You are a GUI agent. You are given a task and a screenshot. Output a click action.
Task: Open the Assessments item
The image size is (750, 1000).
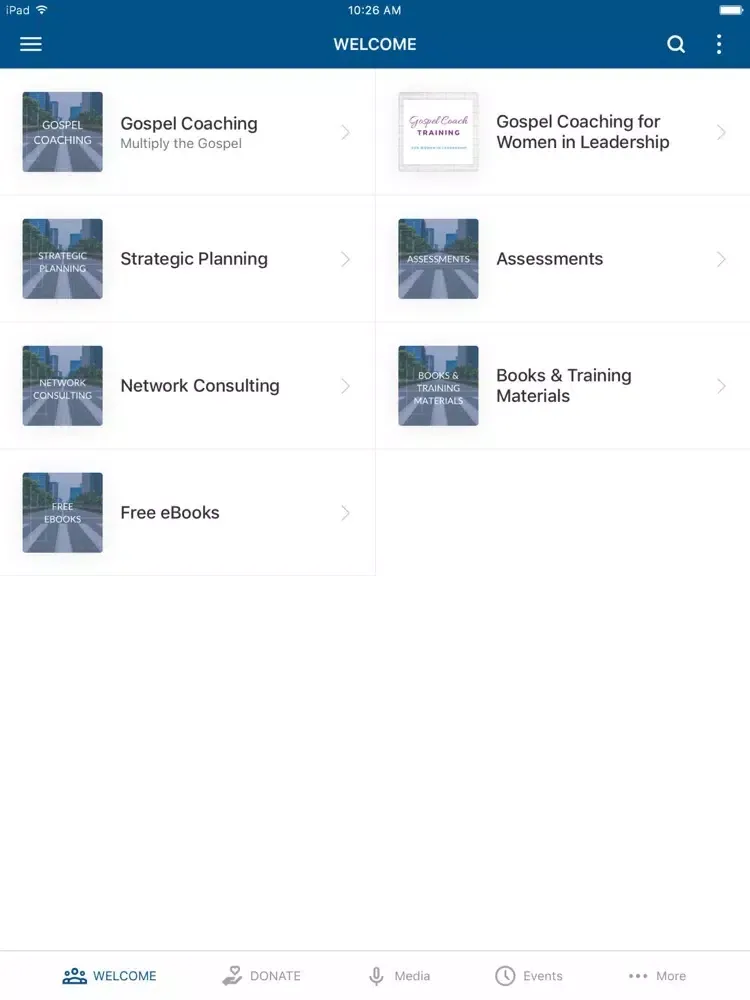point(562,259)
